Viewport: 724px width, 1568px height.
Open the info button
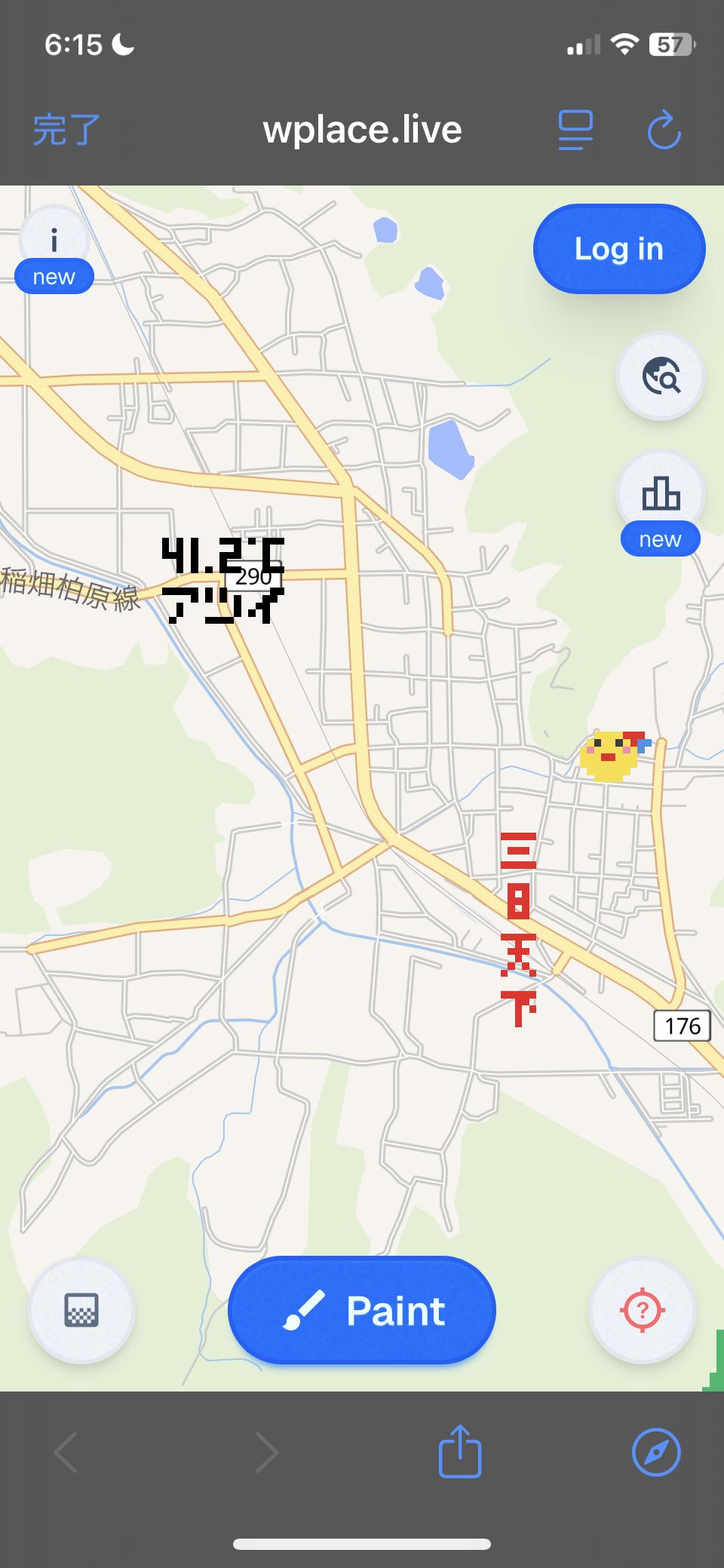point(54,241)
